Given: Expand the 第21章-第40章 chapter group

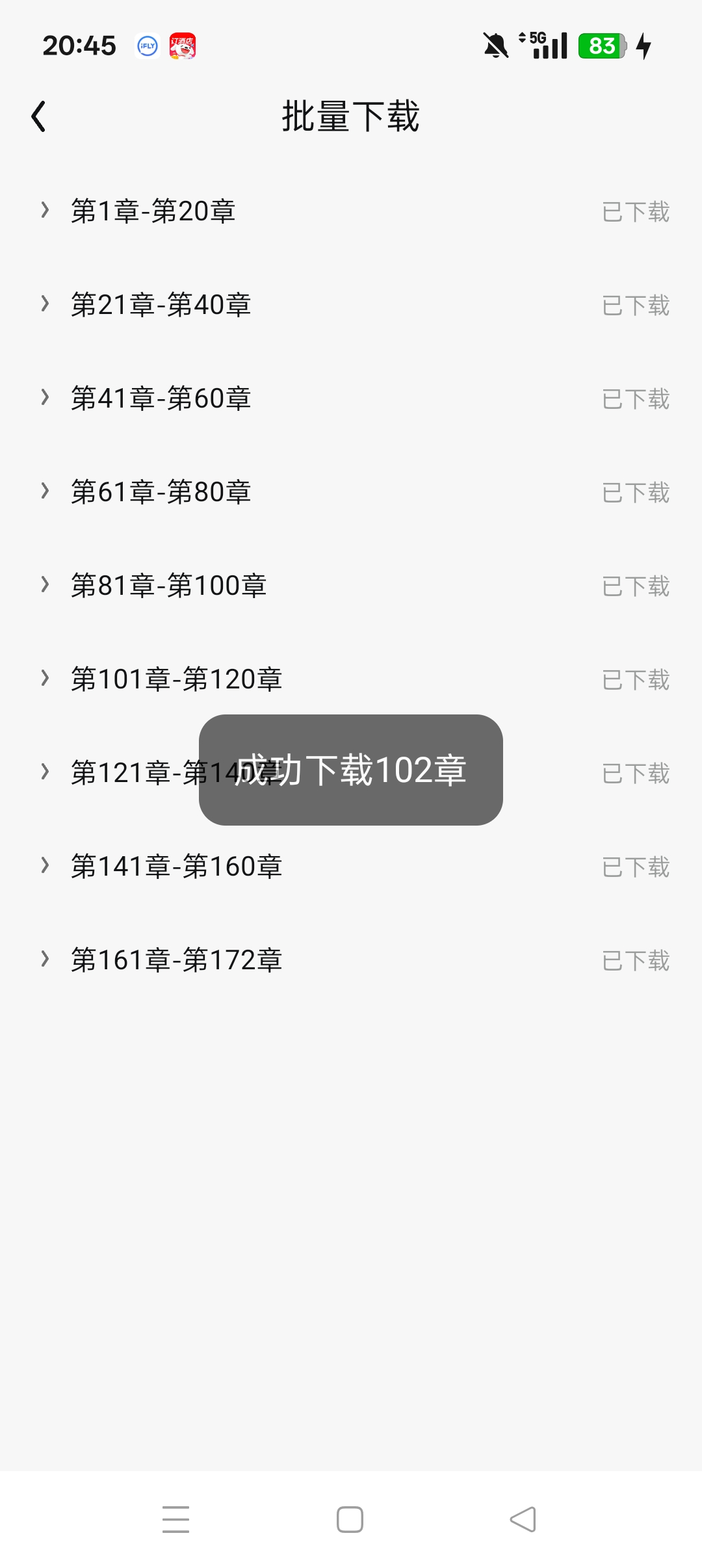Looking at the screenshot, I should coord(45,304).
